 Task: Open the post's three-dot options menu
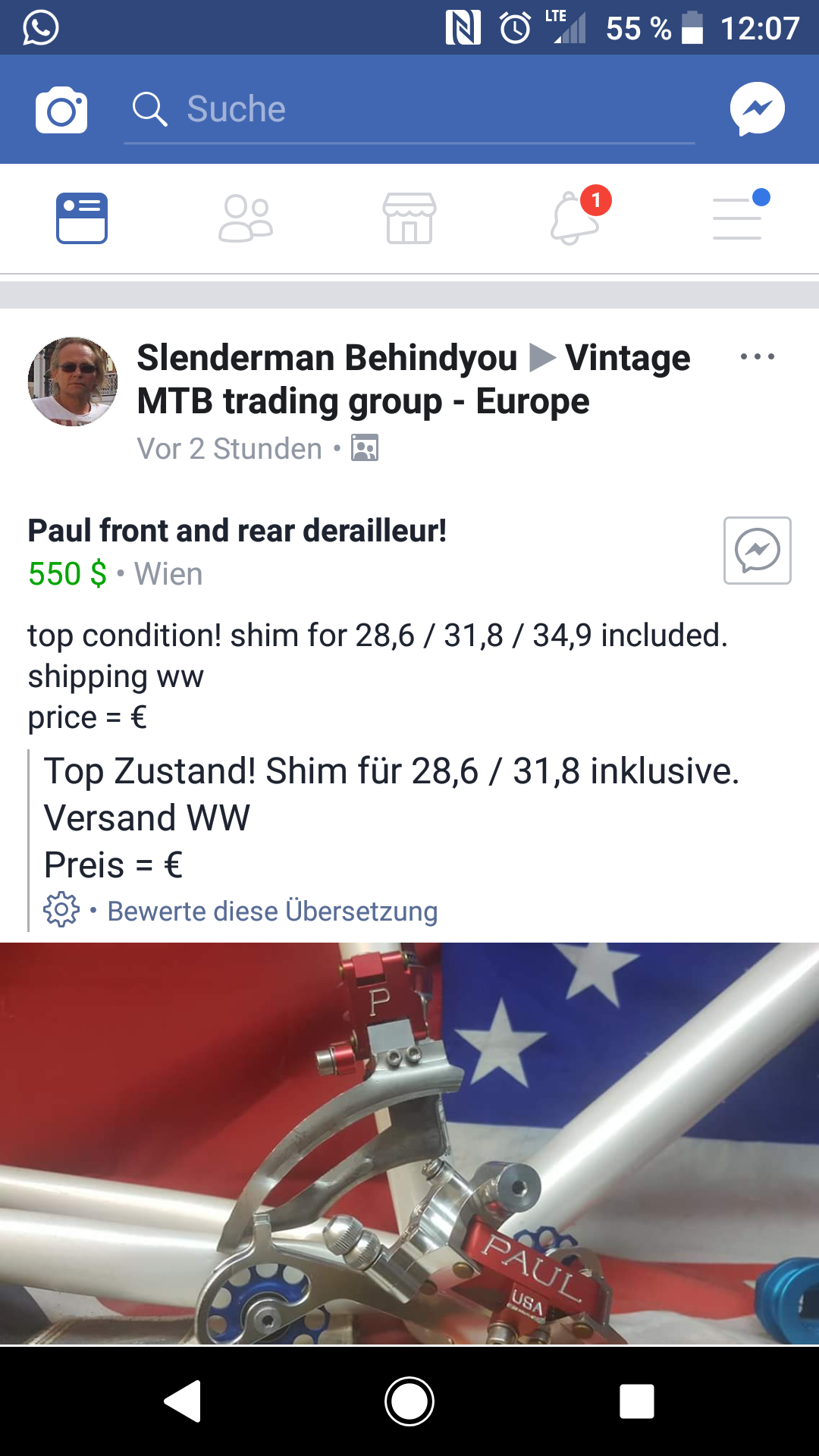(x=757, y=356)
